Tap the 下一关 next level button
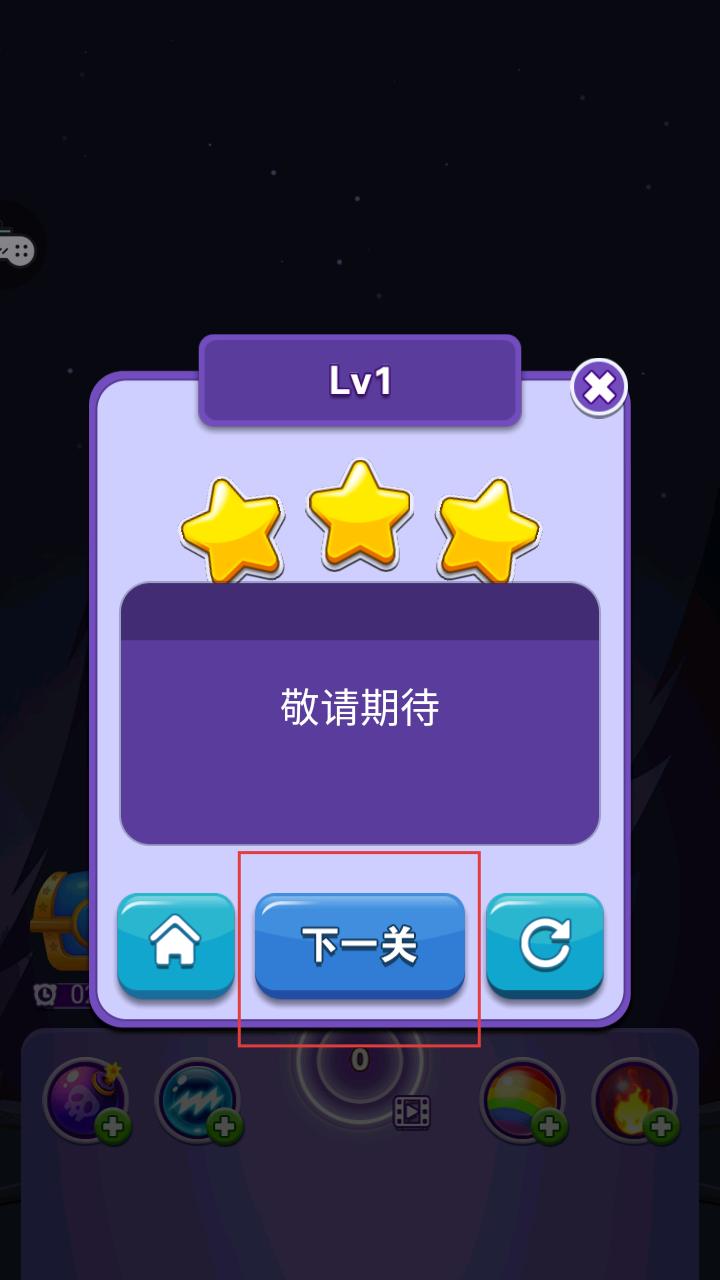Viewport: 720px width, 1280px height. click(x=360, y=944)
